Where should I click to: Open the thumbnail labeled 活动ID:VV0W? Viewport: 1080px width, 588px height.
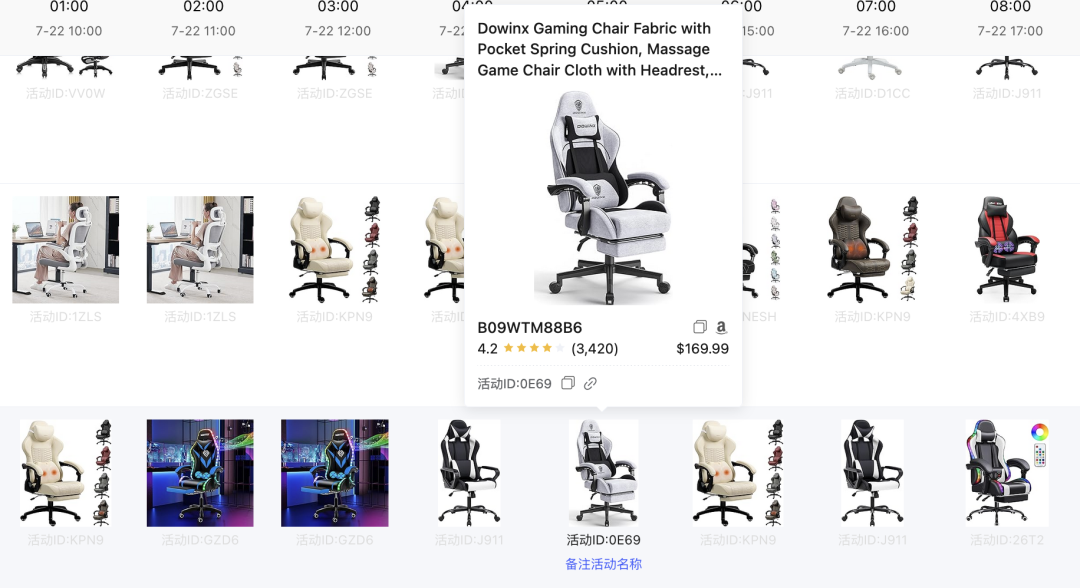pyautogui.click(x=65, y=67)
